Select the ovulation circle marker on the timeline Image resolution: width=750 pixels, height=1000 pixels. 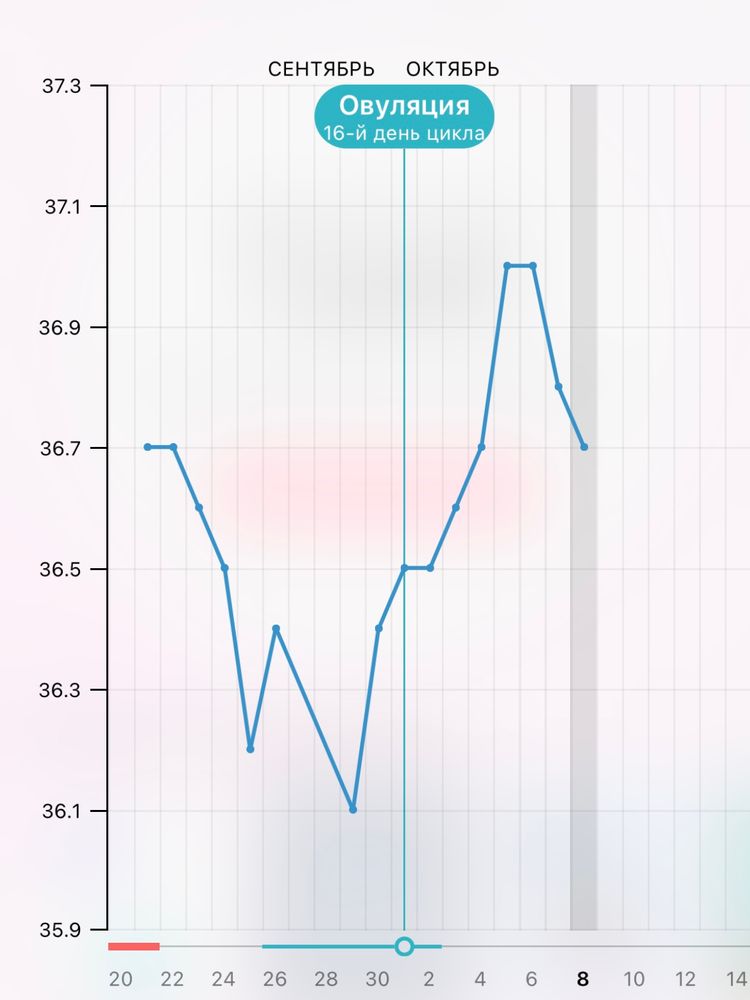click(404, 946)
